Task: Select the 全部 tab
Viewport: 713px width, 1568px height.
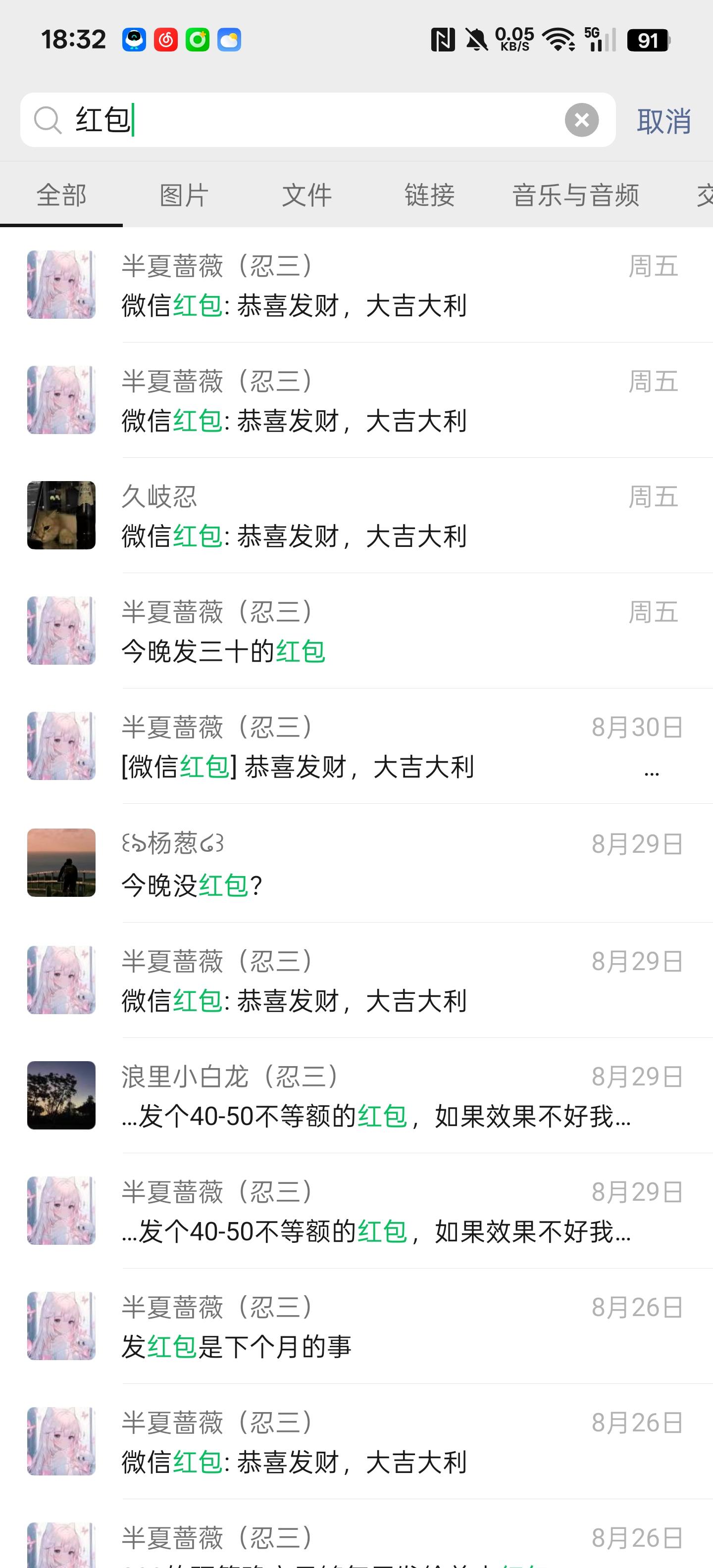Action: click(x=61, y=196)
